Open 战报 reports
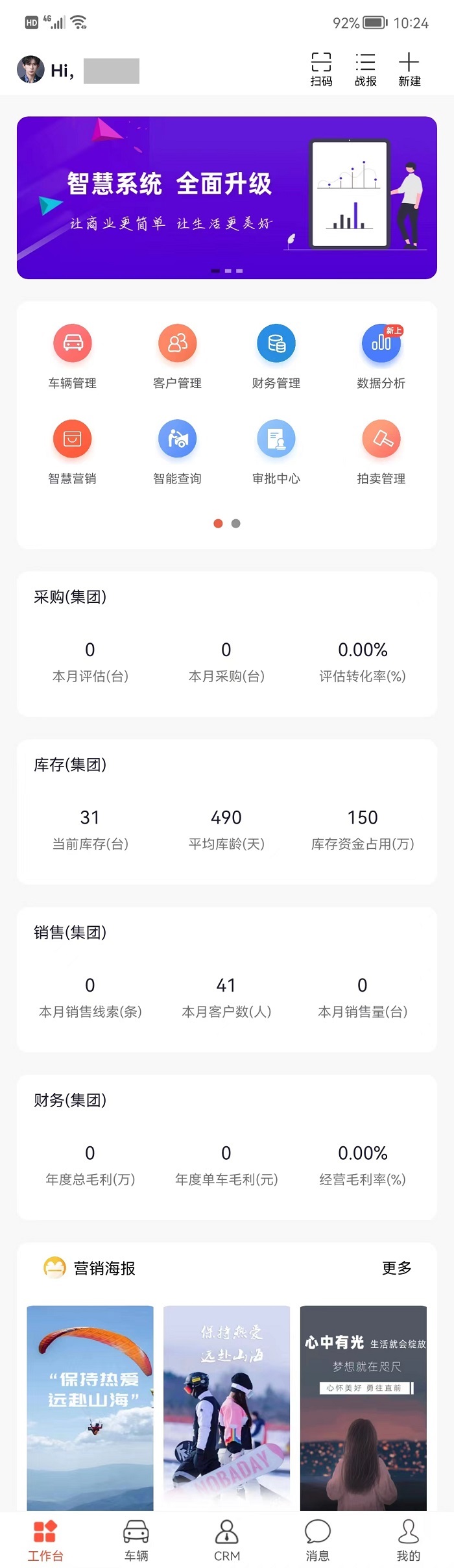Image resolution: width=454 pixels, height=1568 pixels. 365,69
